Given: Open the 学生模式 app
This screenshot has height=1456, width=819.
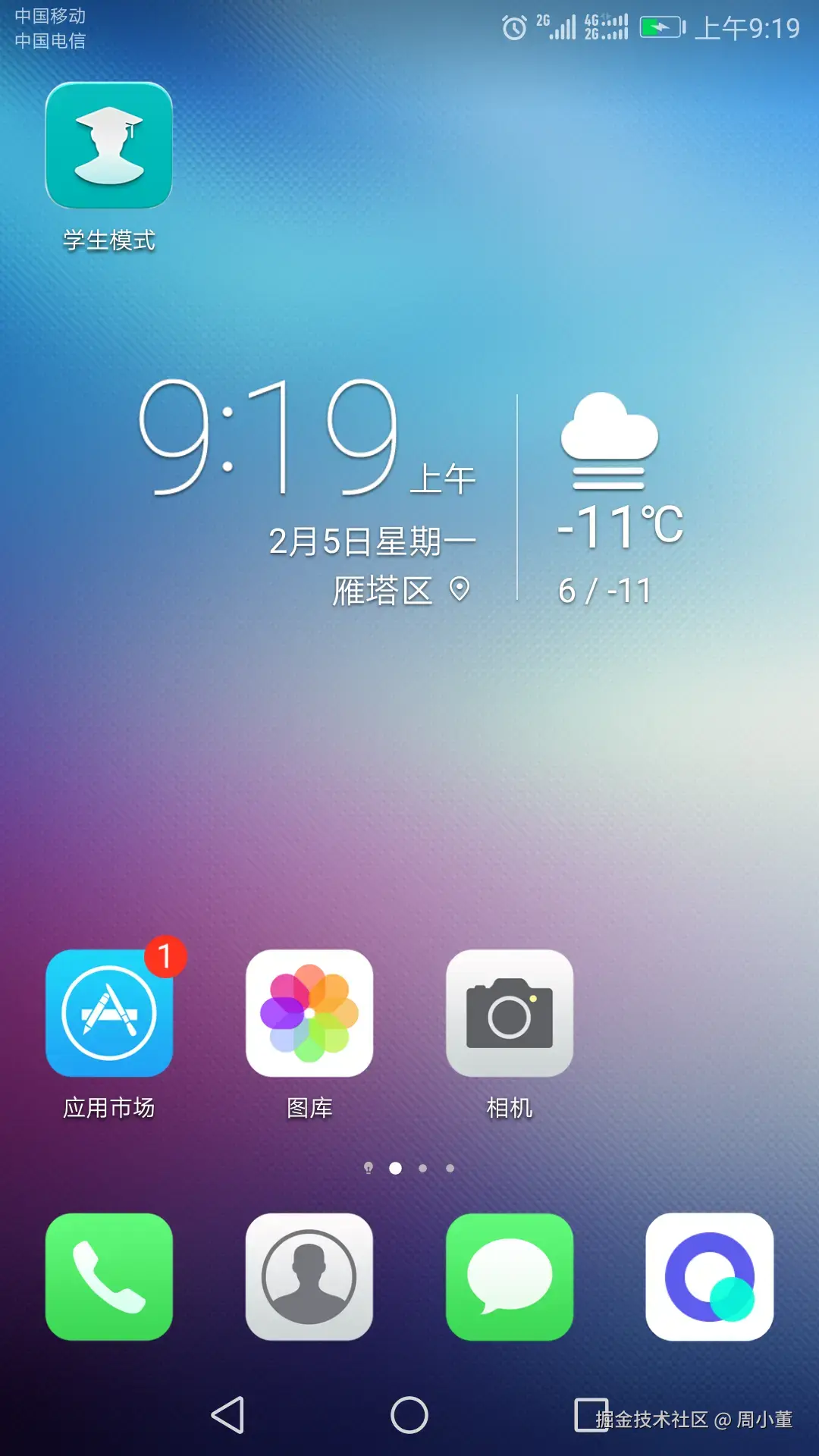Looking at the screenshot, I should coord(109,146).
